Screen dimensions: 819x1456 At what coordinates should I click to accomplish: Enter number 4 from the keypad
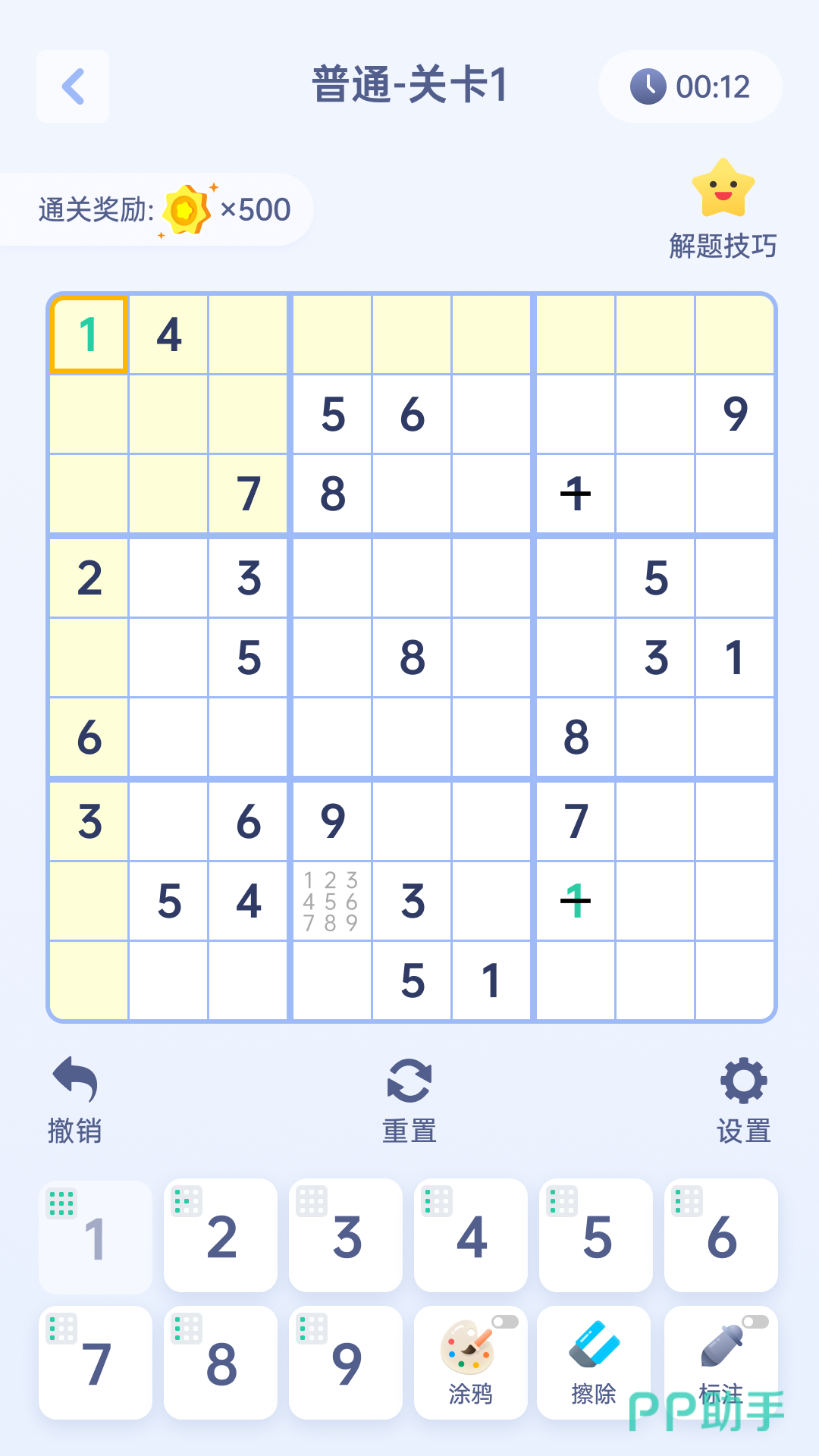[x=471, y=1235]
